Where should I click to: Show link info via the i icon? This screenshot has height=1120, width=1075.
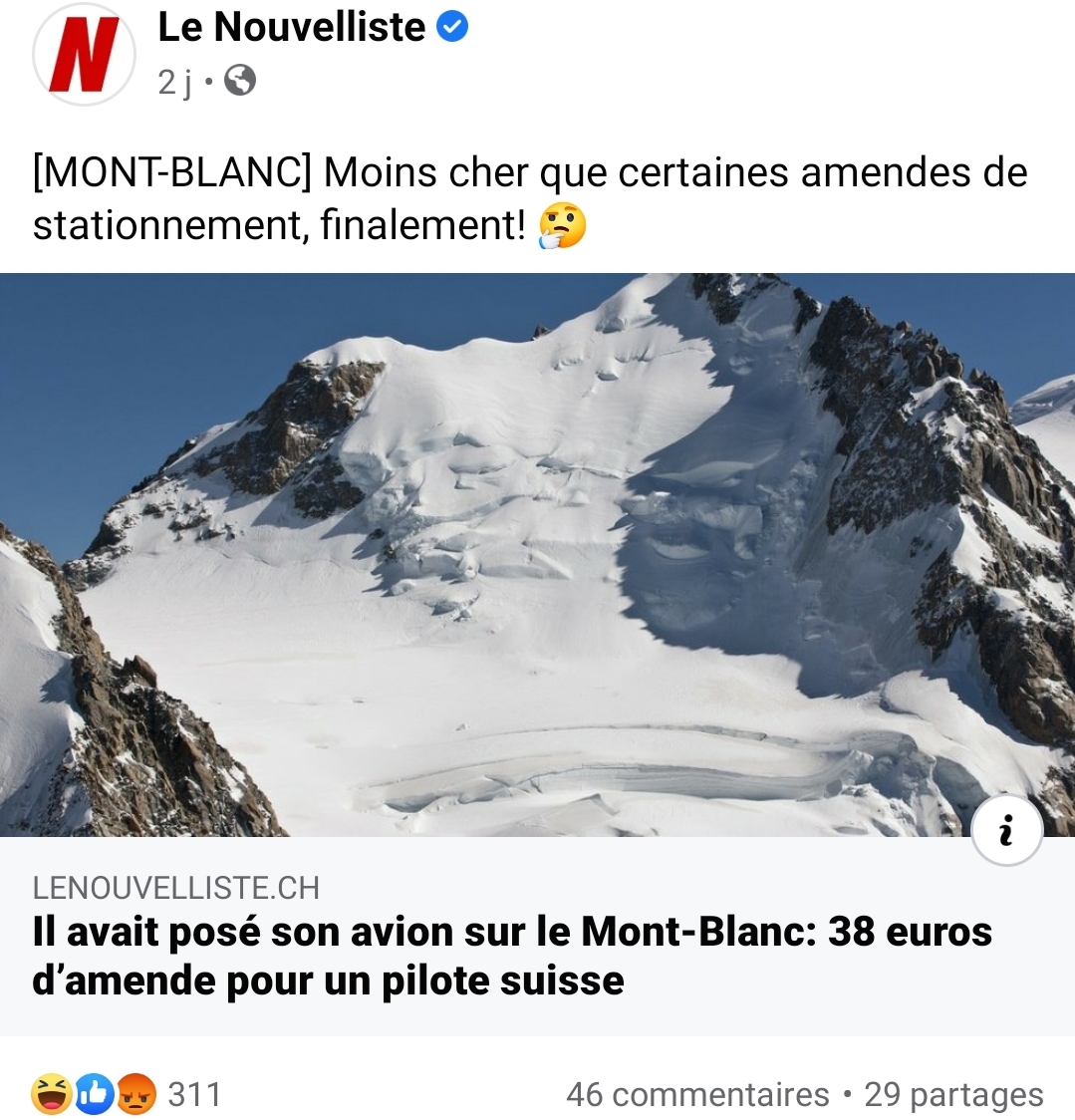1006,830
